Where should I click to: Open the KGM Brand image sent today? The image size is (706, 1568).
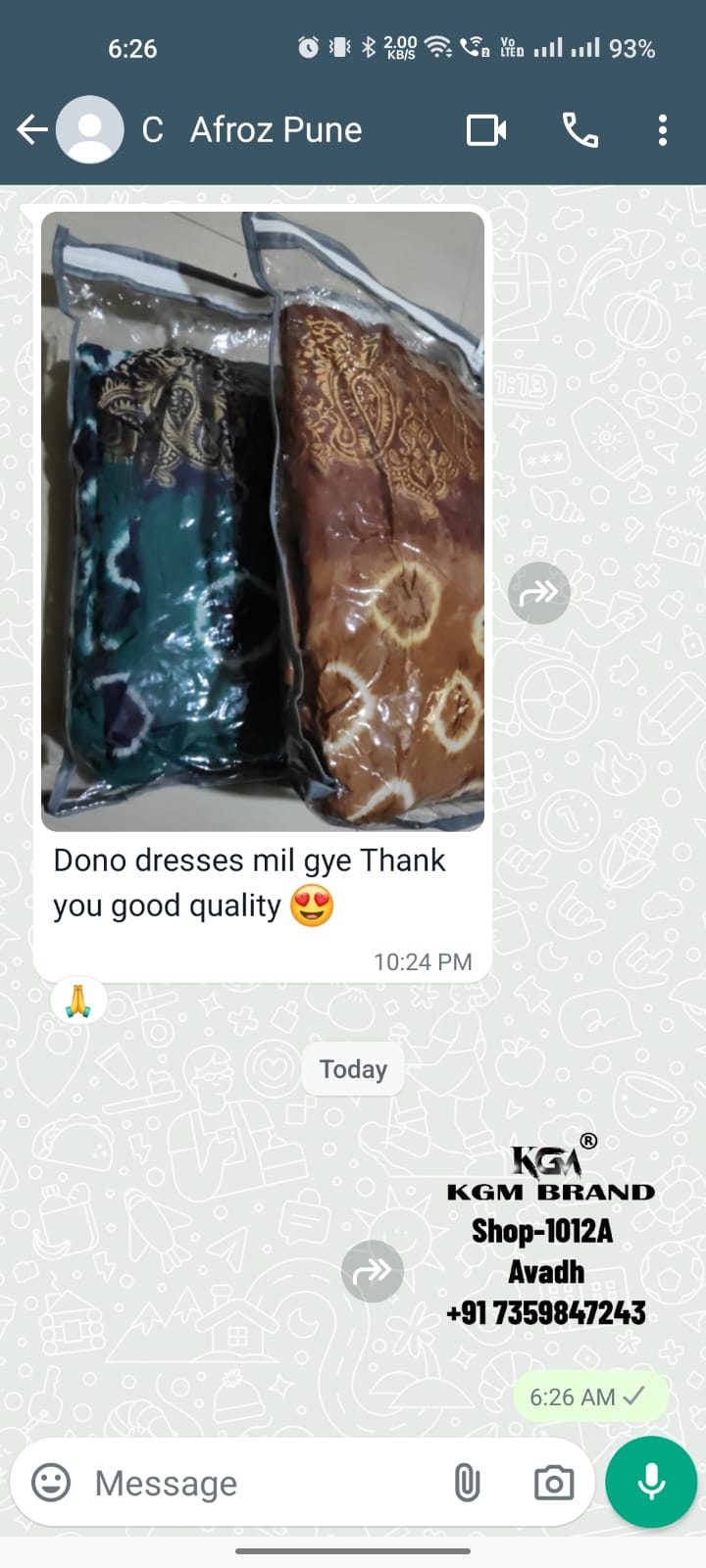(548, 1233)
